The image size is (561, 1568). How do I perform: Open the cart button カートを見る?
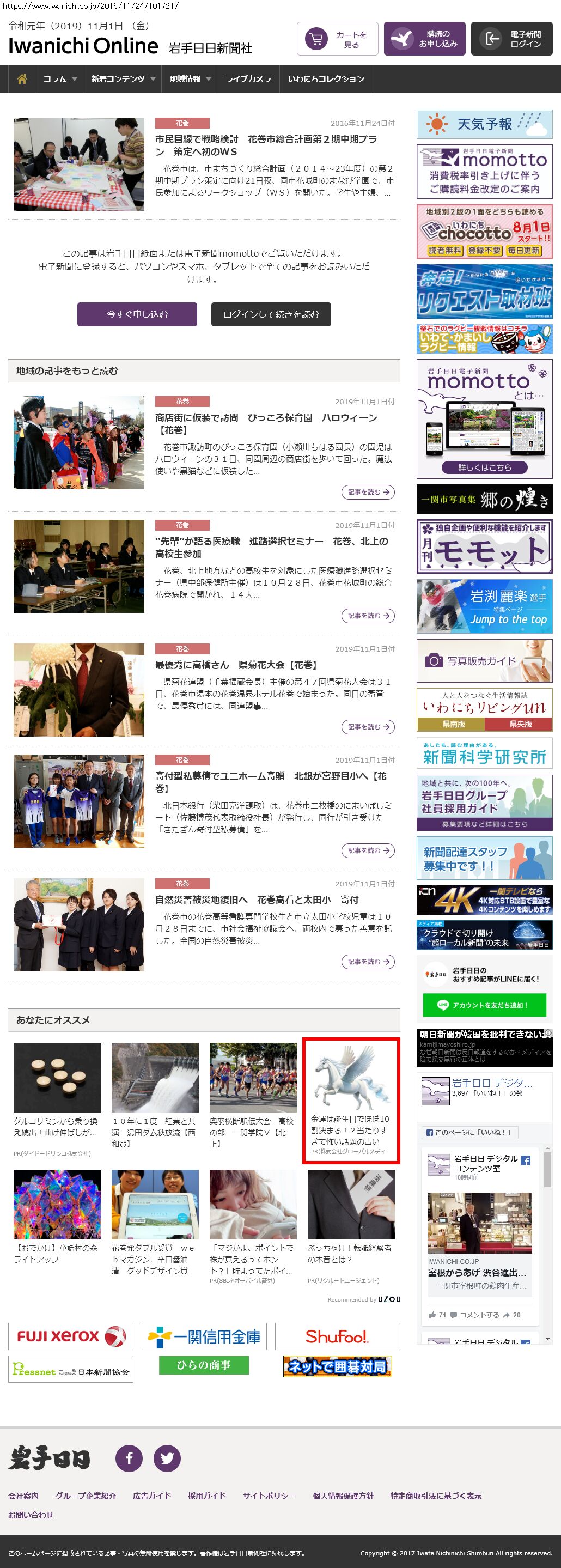pos(337,39)
